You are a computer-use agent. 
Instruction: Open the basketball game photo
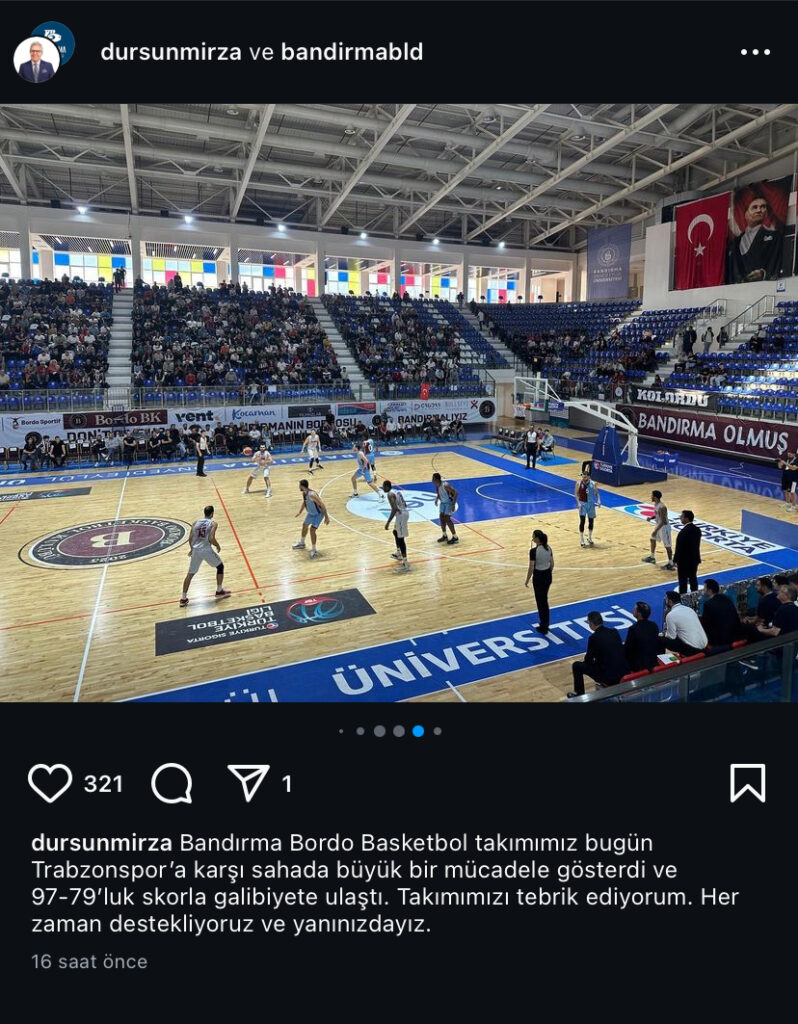pyautogui.click(x=399, y=403)
